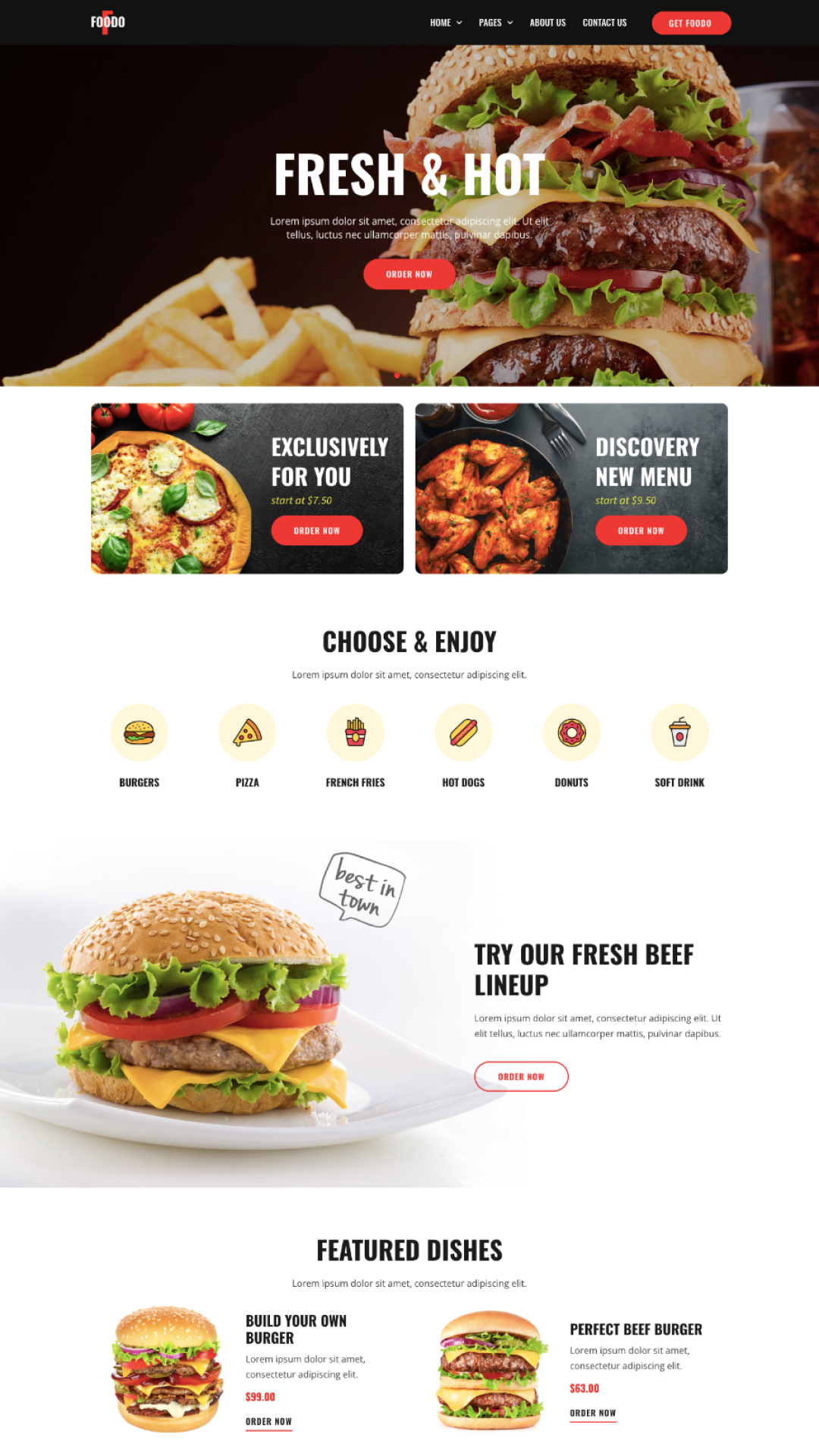Viewport: 819px width, 1456px height.
Task: Select the Burgers category
Action: 140,745
